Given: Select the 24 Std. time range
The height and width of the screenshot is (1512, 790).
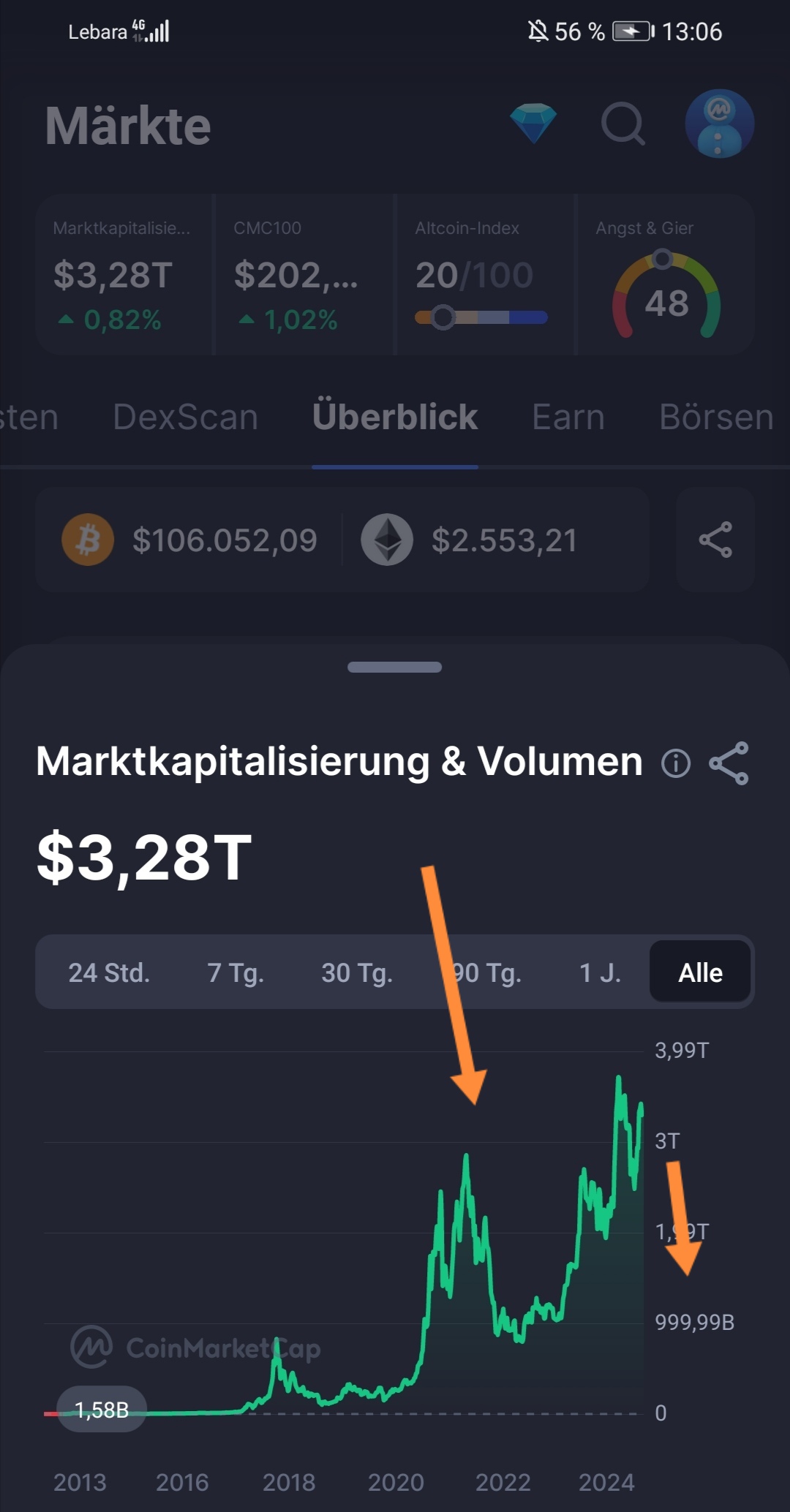Looking at the screenshot, I should (x=109, y=972).
